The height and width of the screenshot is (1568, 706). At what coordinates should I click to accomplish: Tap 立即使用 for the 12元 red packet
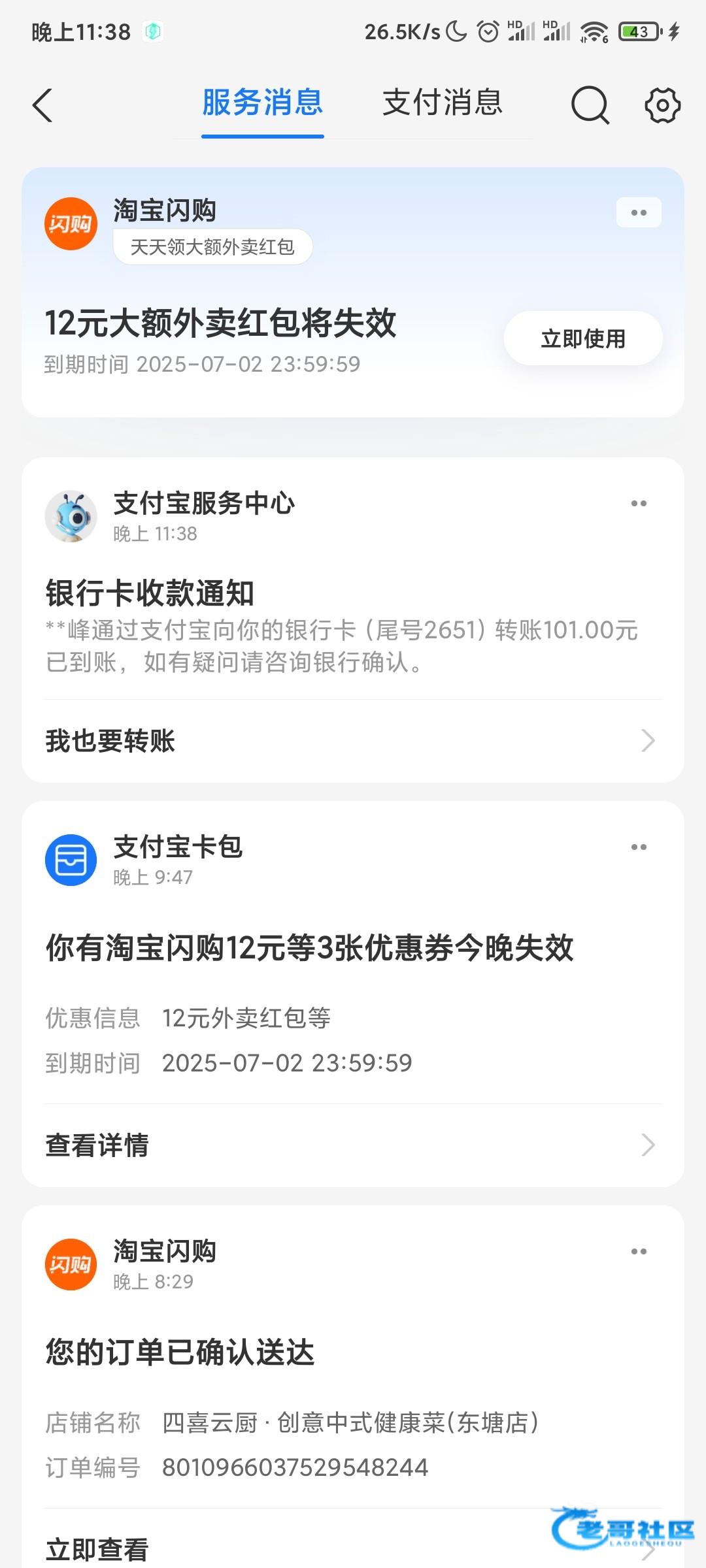(x=582, y=338)
